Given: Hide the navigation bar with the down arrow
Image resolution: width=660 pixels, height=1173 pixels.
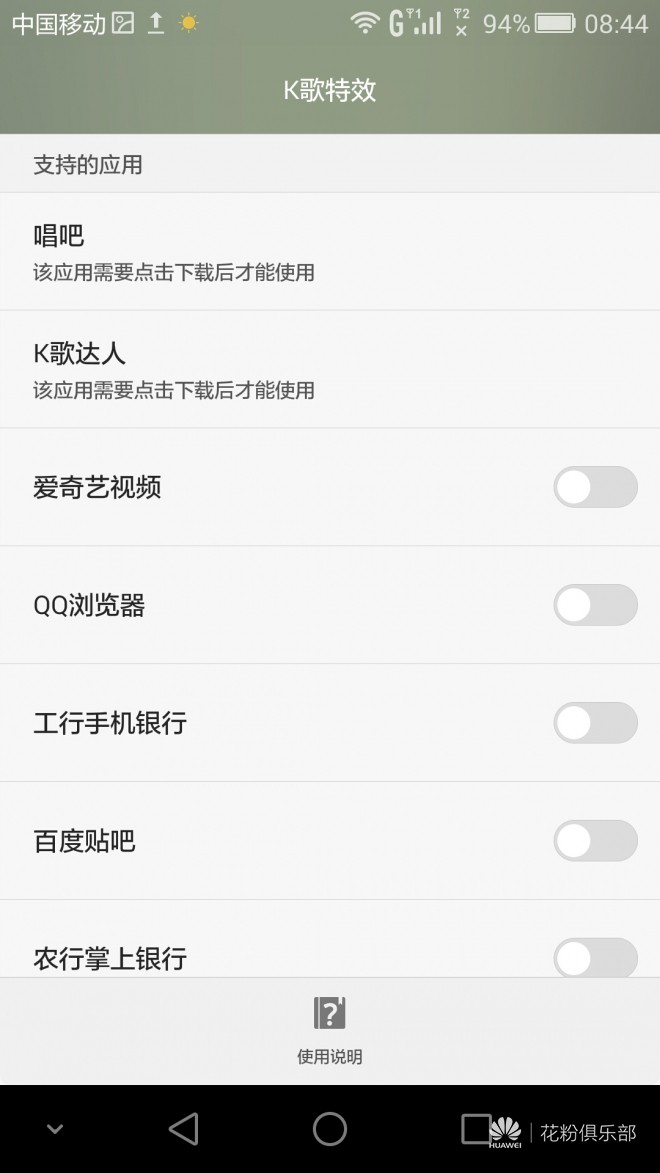Looking at the screenshot, I should point(55,1129).
